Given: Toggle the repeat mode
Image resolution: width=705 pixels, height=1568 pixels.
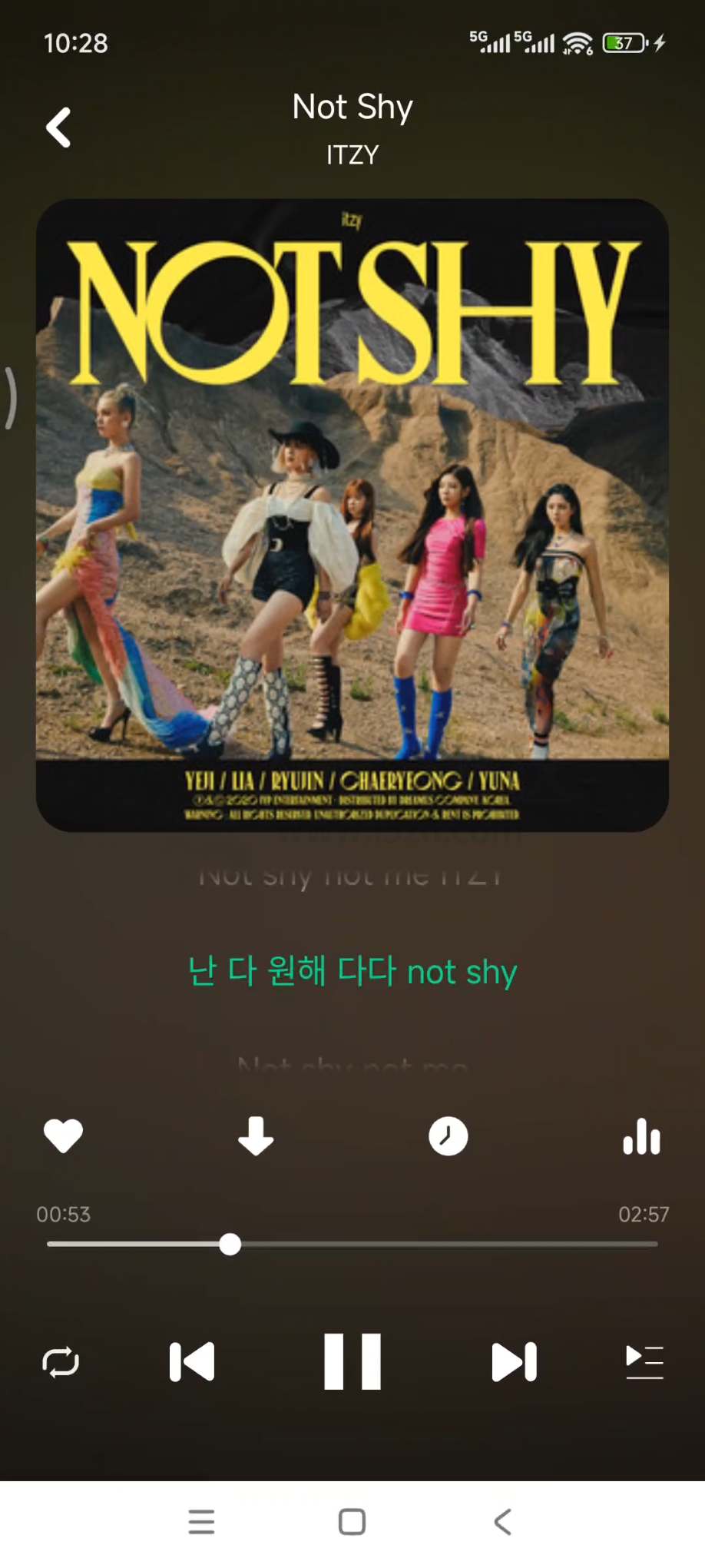Looking at the screenshot, I should [61, 1362].
